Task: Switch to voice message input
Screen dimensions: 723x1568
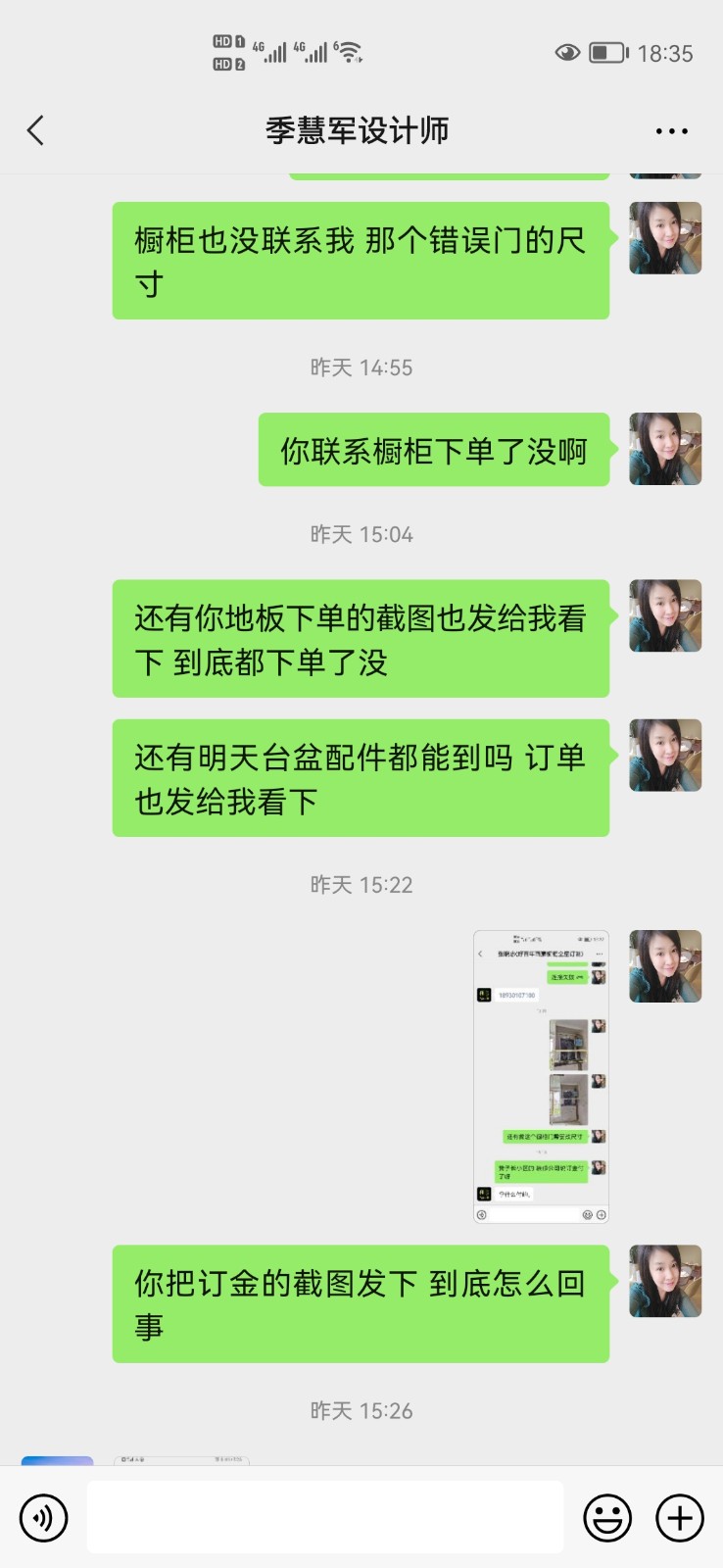Action: [x=43, y=1518]
